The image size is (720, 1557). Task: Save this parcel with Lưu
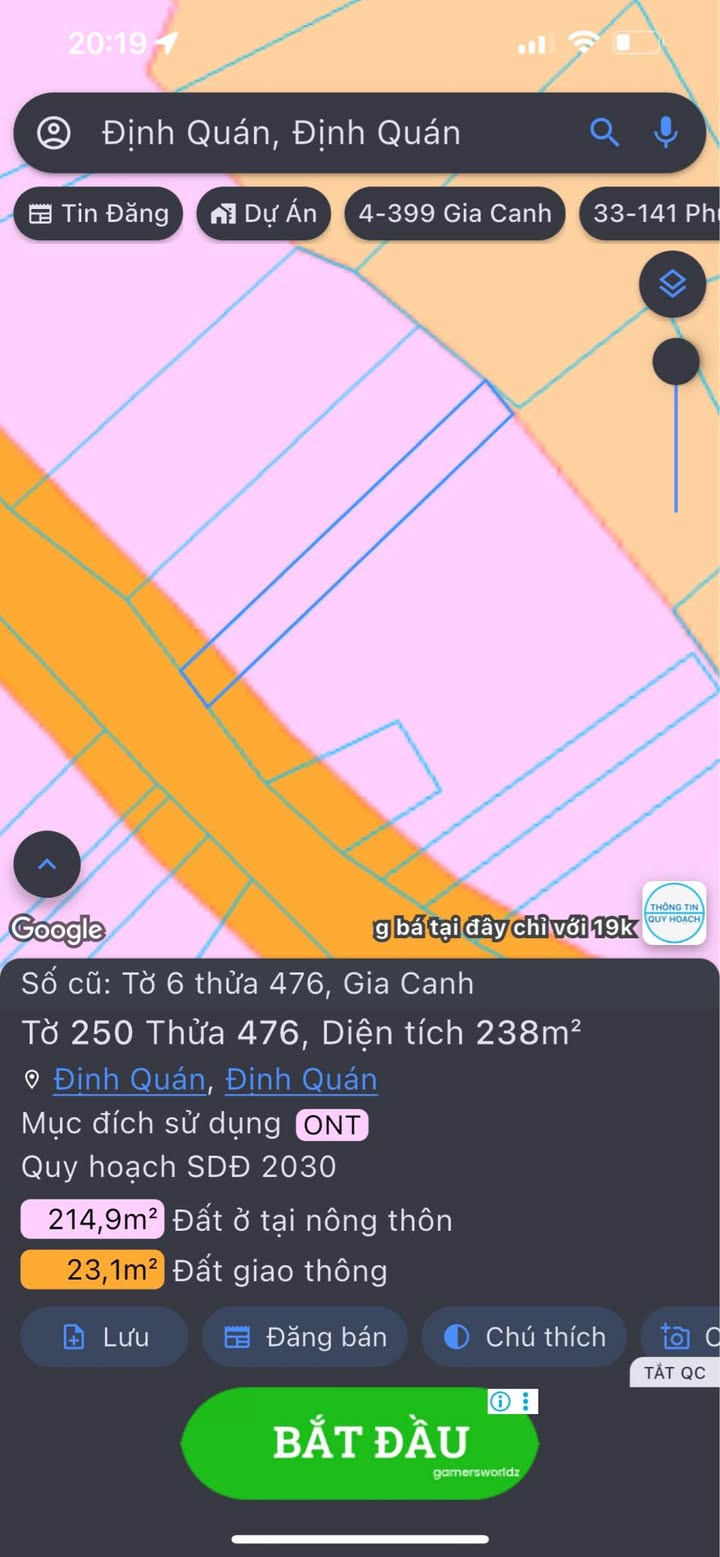click(x=104, y=1337)
